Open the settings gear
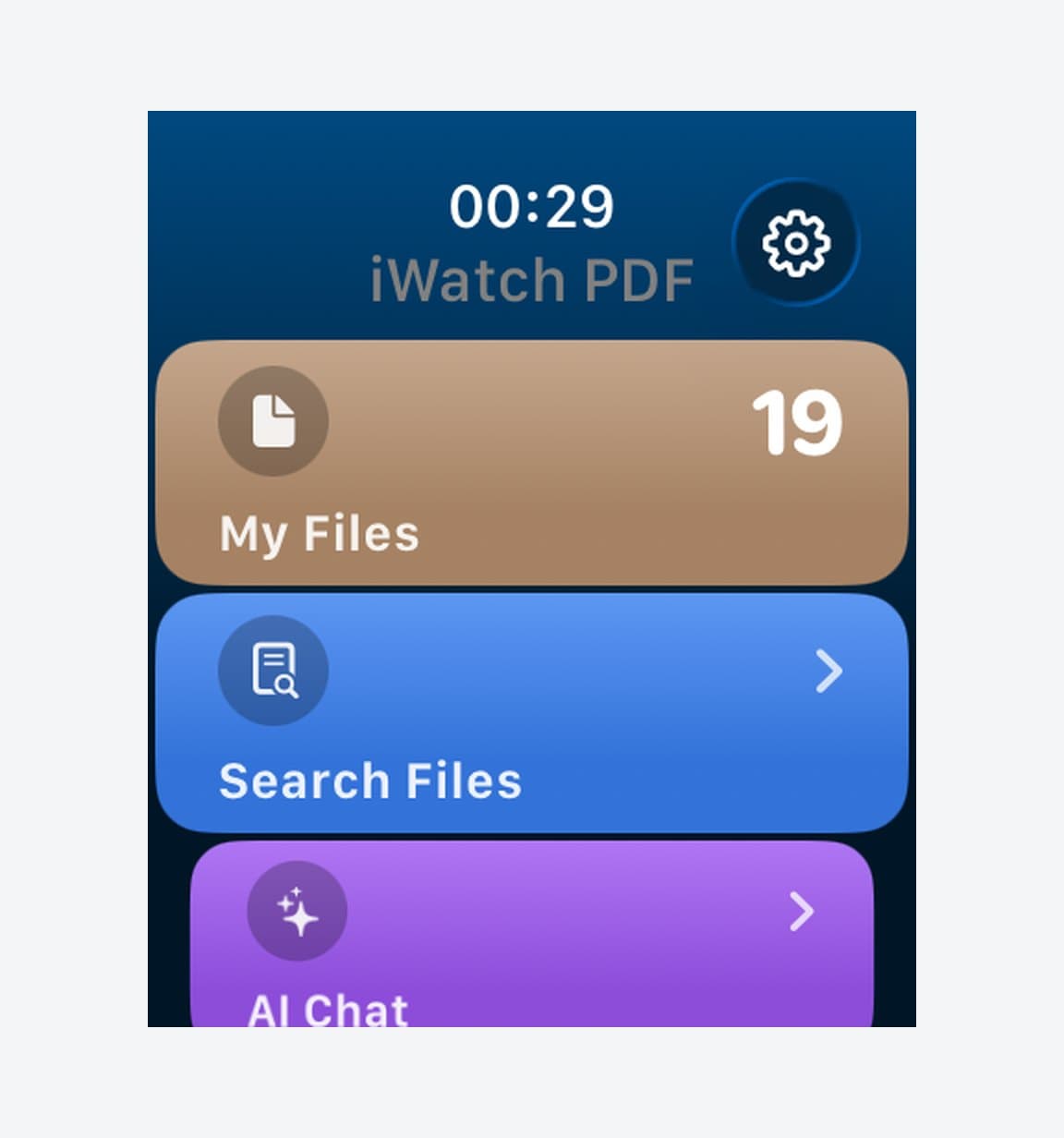 tap(795, 243)
